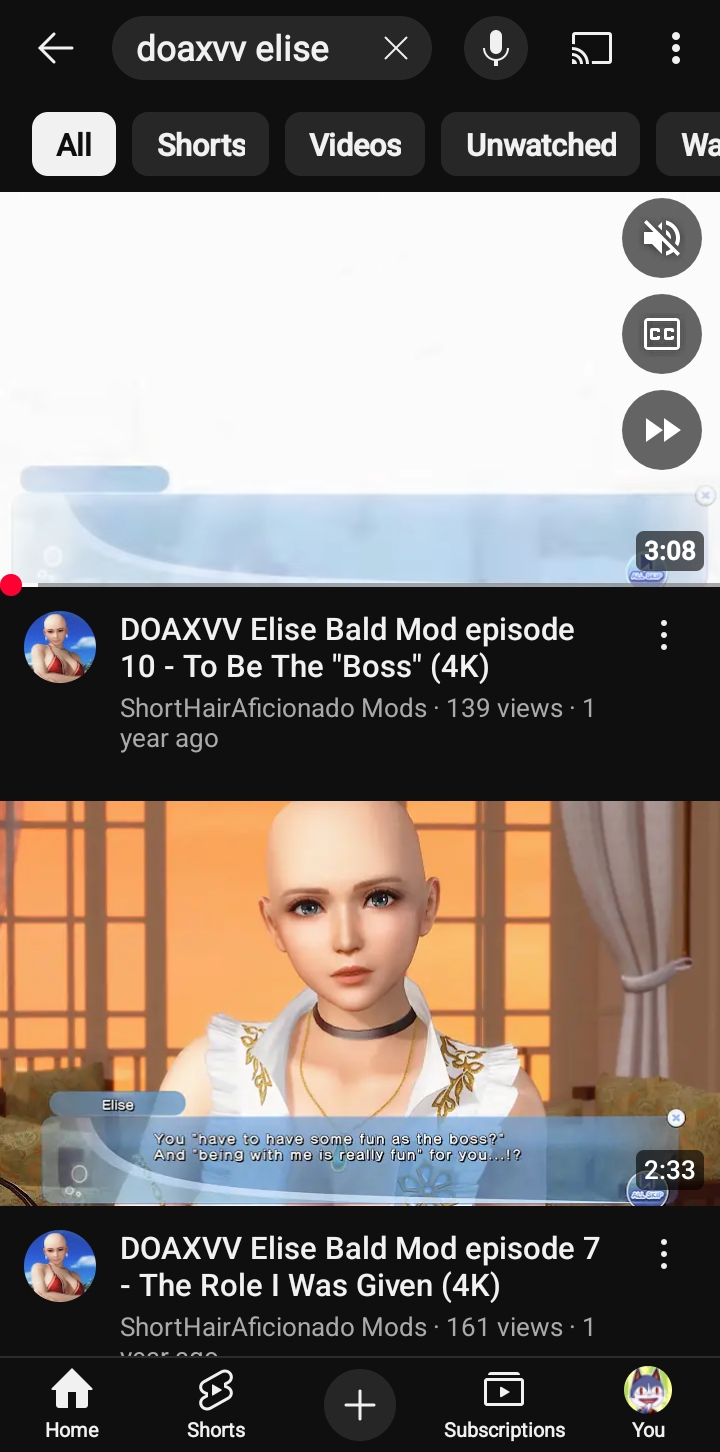Clear the search query text
The height and width of the screenshot is (1452, 720).
(x=396, y=48)
